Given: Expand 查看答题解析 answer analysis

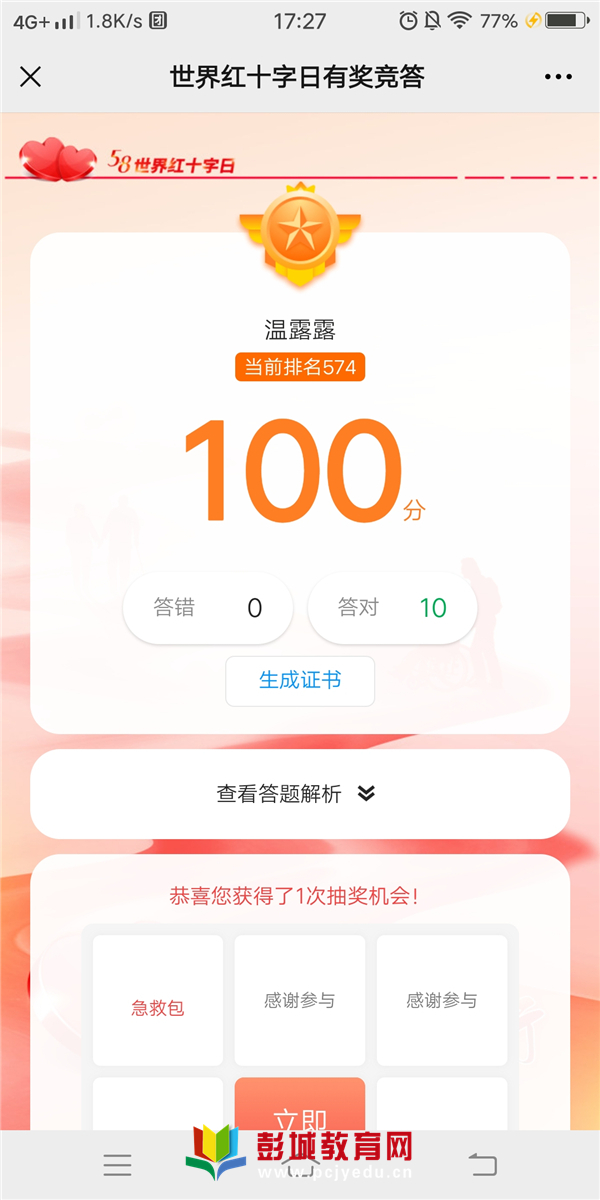Looking at the screenshot, I should click(298, 794).
